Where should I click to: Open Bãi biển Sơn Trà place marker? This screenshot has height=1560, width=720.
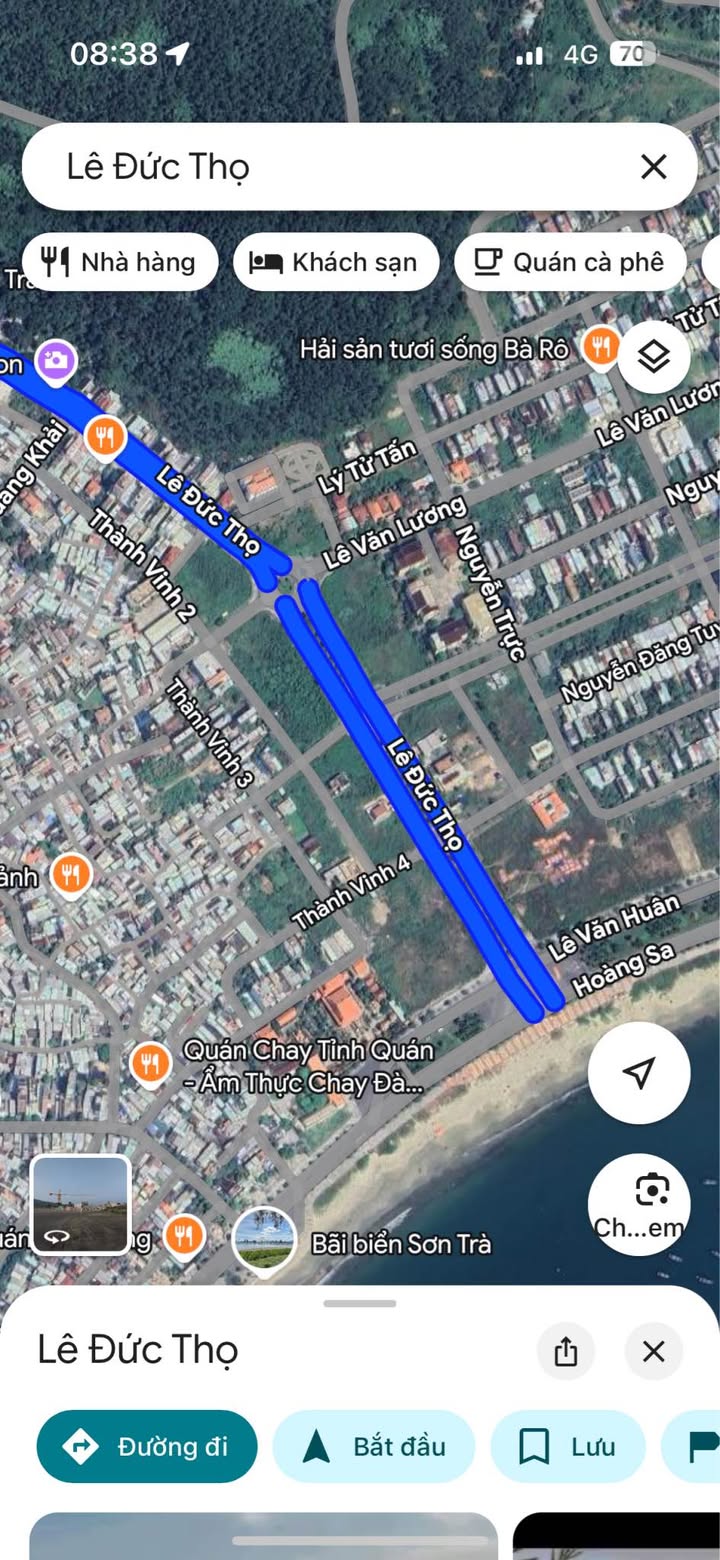click(x=264, y=1239)
